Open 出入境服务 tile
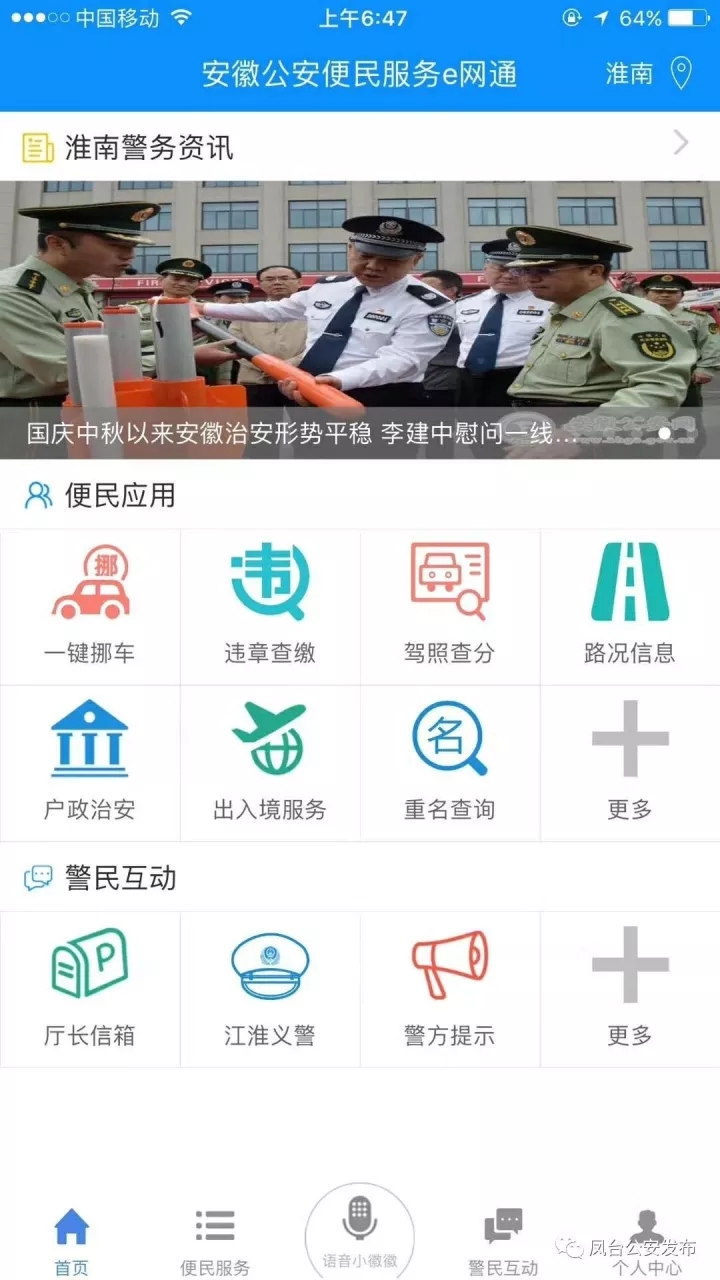 pos(270,763)
